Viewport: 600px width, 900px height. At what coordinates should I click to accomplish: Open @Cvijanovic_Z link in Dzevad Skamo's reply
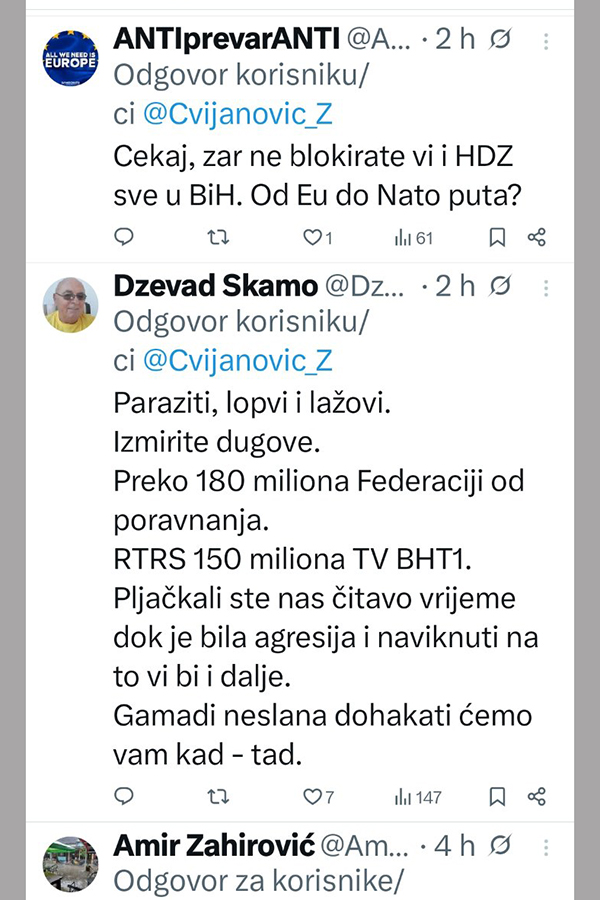tap(238, 361)
